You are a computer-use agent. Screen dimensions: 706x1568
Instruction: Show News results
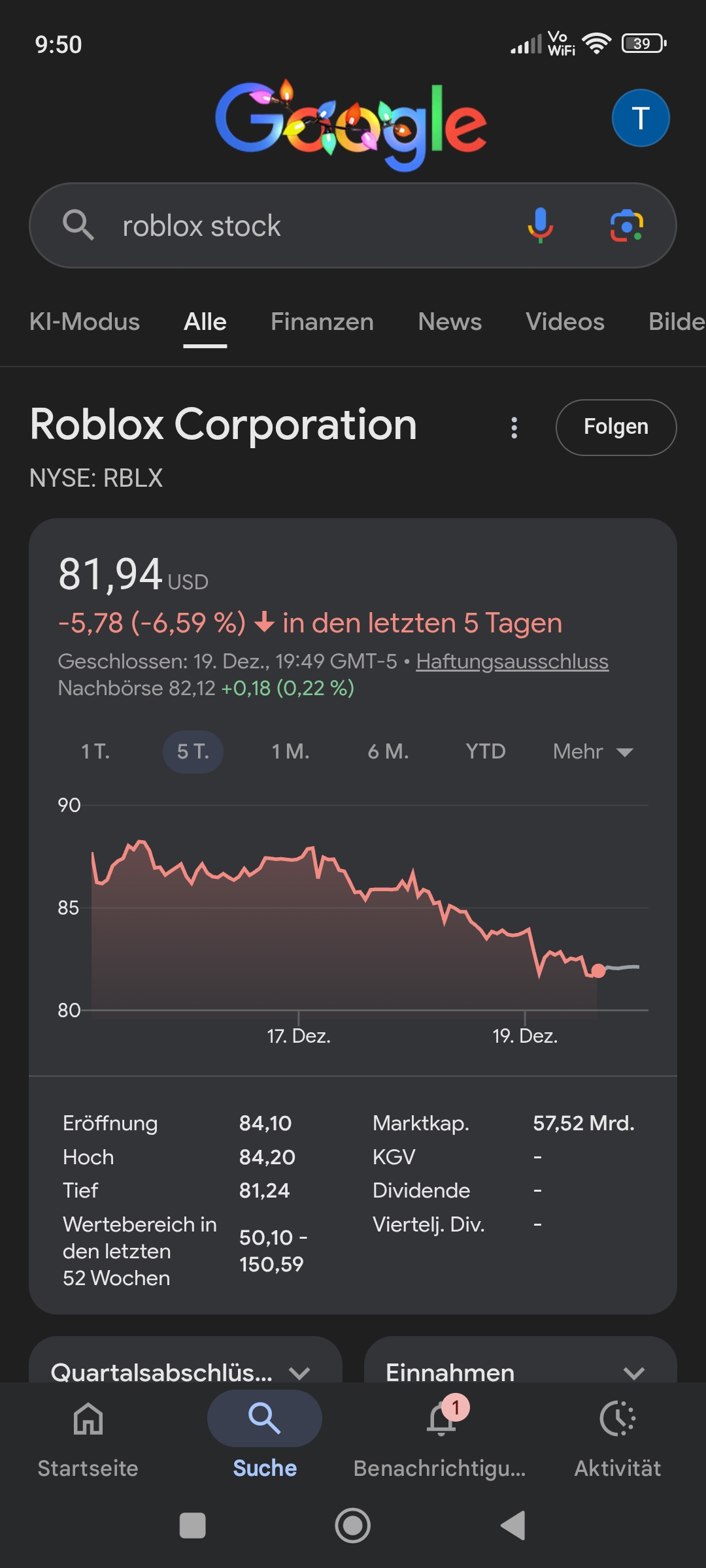point(450,321)
